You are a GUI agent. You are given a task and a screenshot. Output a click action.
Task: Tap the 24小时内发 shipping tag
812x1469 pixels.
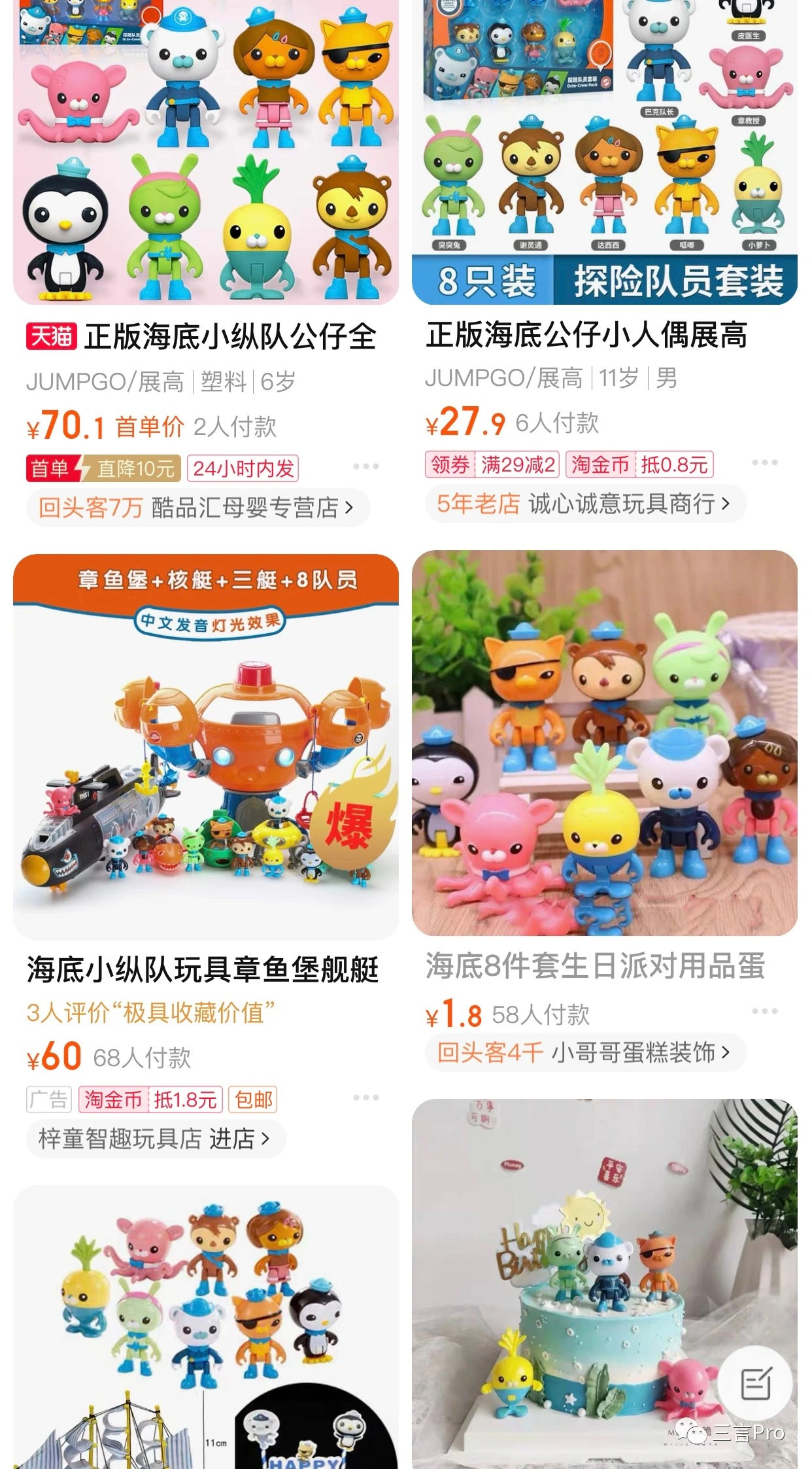243,468
